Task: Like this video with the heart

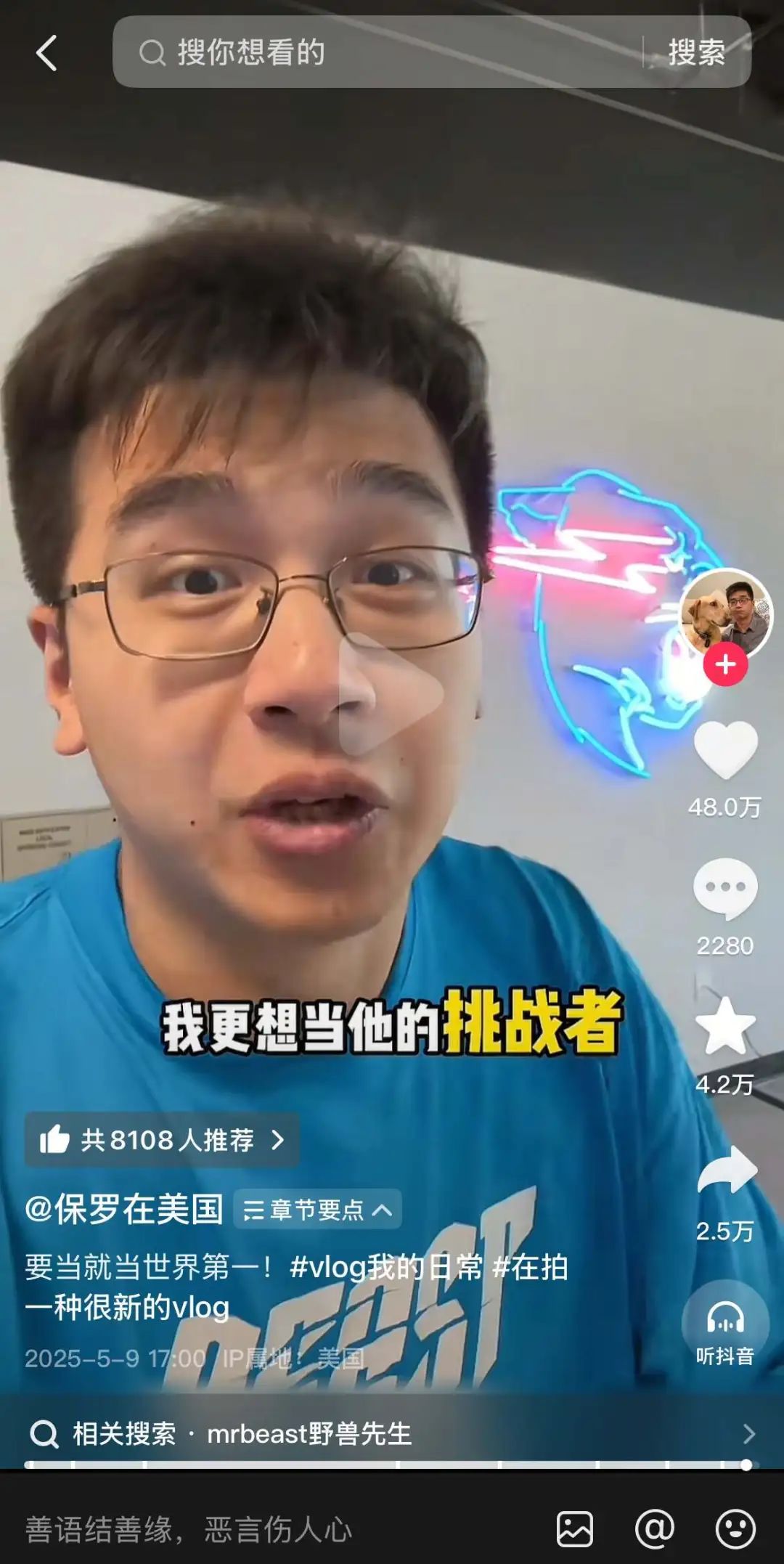Action: 725,751
